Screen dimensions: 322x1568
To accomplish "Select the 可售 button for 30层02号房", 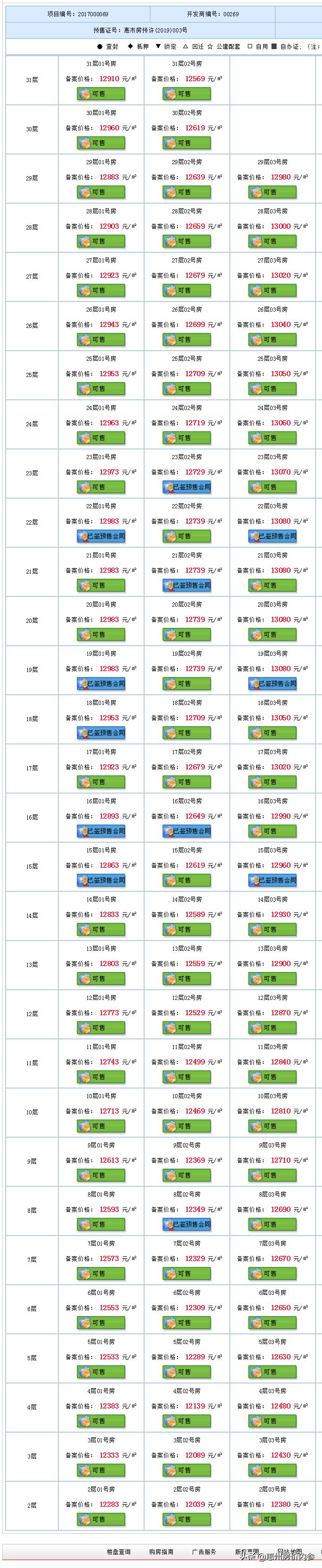I will [187, 143].
